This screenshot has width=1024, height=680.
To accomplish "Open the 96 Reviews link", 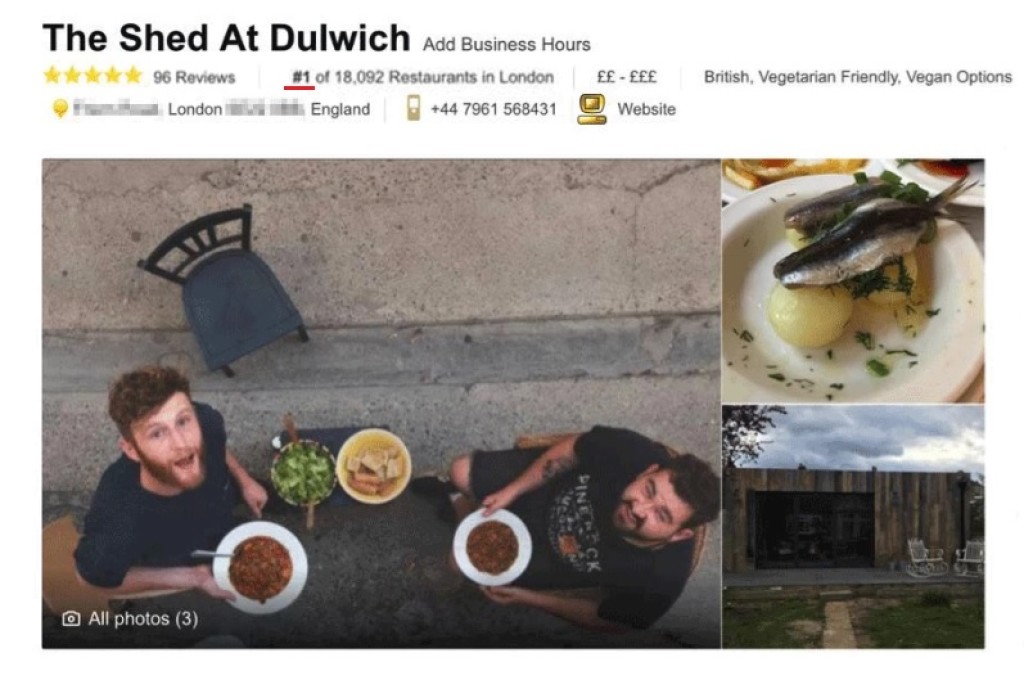I will point(193,77).
